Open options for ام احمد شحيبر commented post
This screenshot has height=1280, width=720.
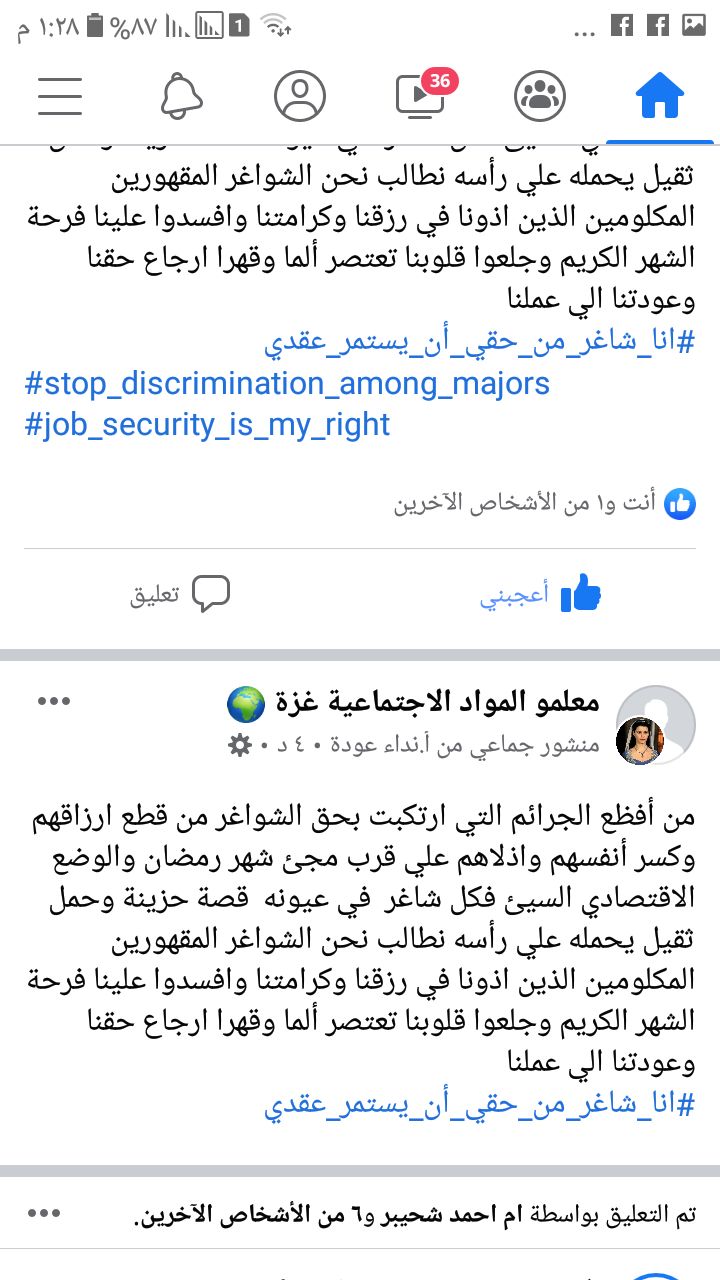[44, 1214]
